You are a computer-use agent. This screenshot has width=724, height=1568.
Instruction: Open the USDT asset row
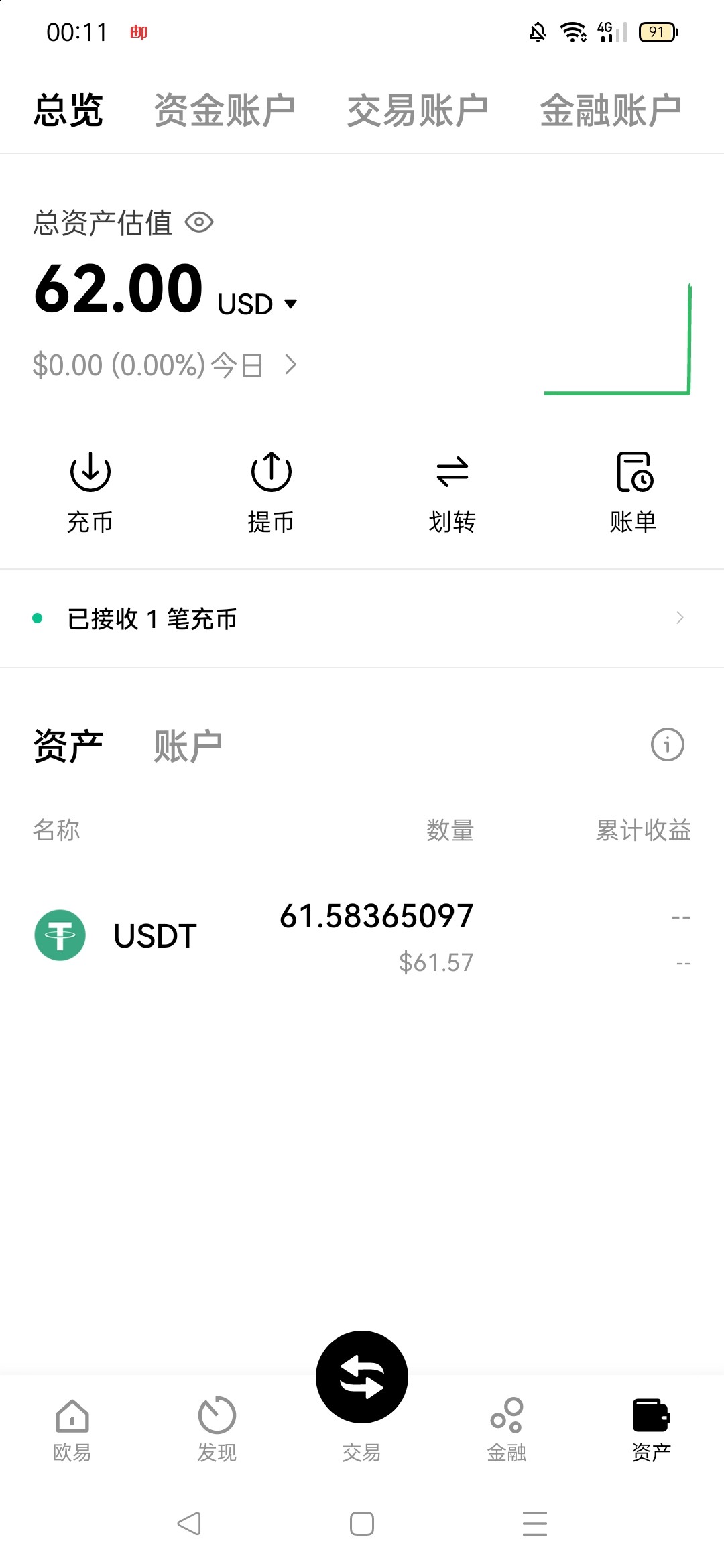(362, 935)
